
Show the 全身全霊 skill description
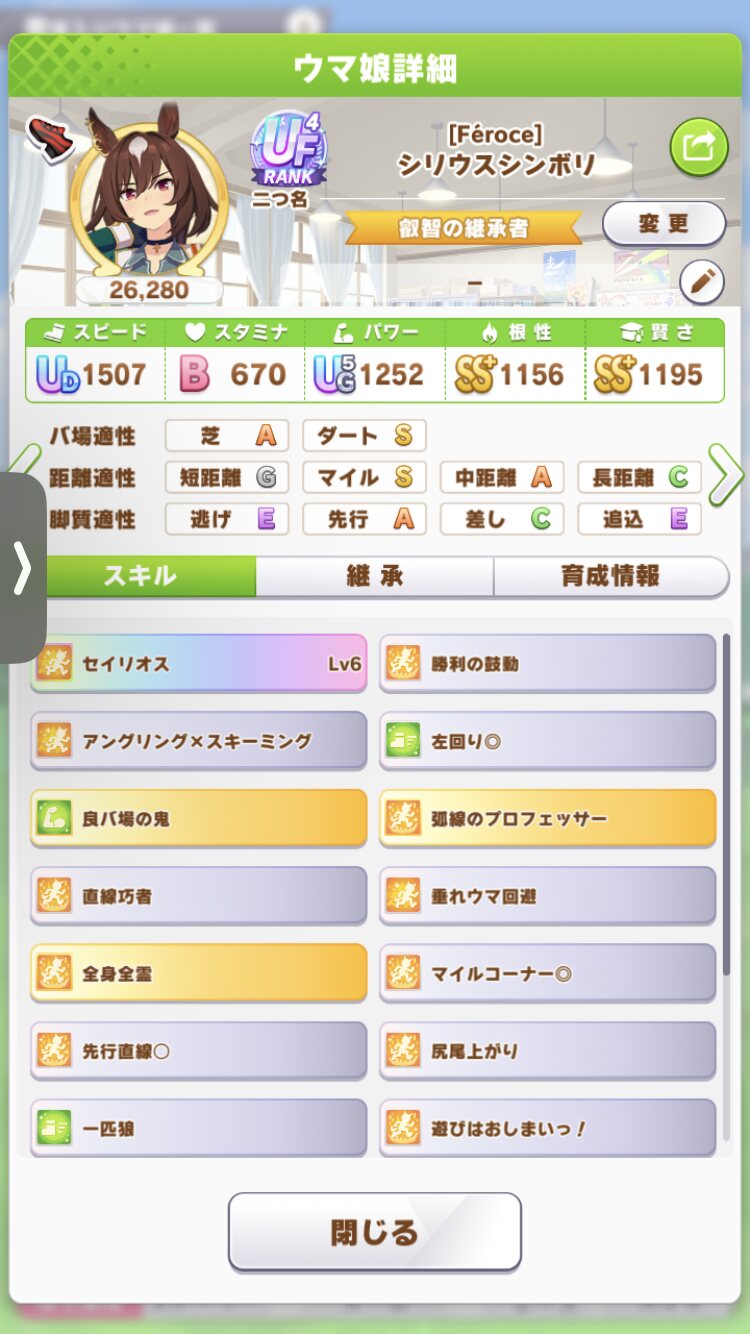(198, 973)
